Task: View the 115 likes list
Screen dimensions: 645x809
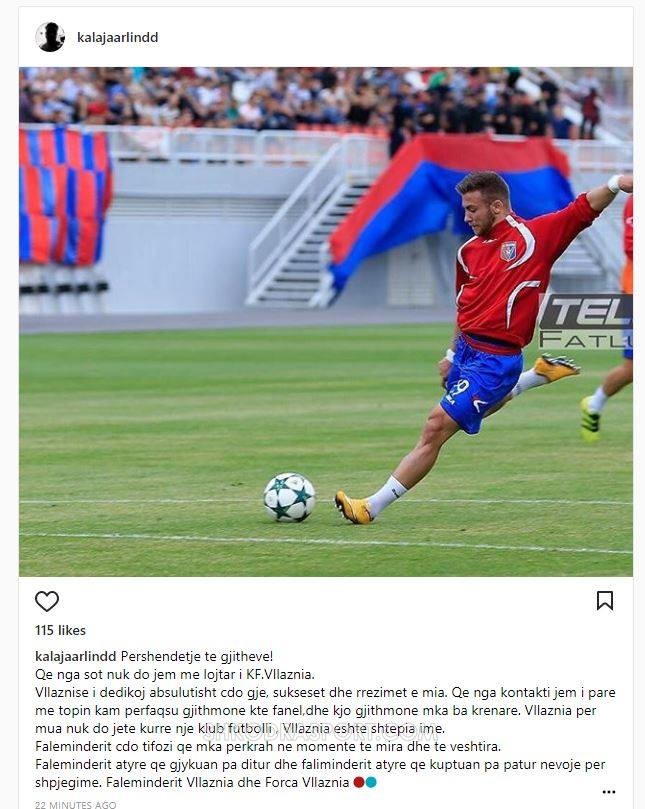Action: pyautogui.click(x=60, y=630)
